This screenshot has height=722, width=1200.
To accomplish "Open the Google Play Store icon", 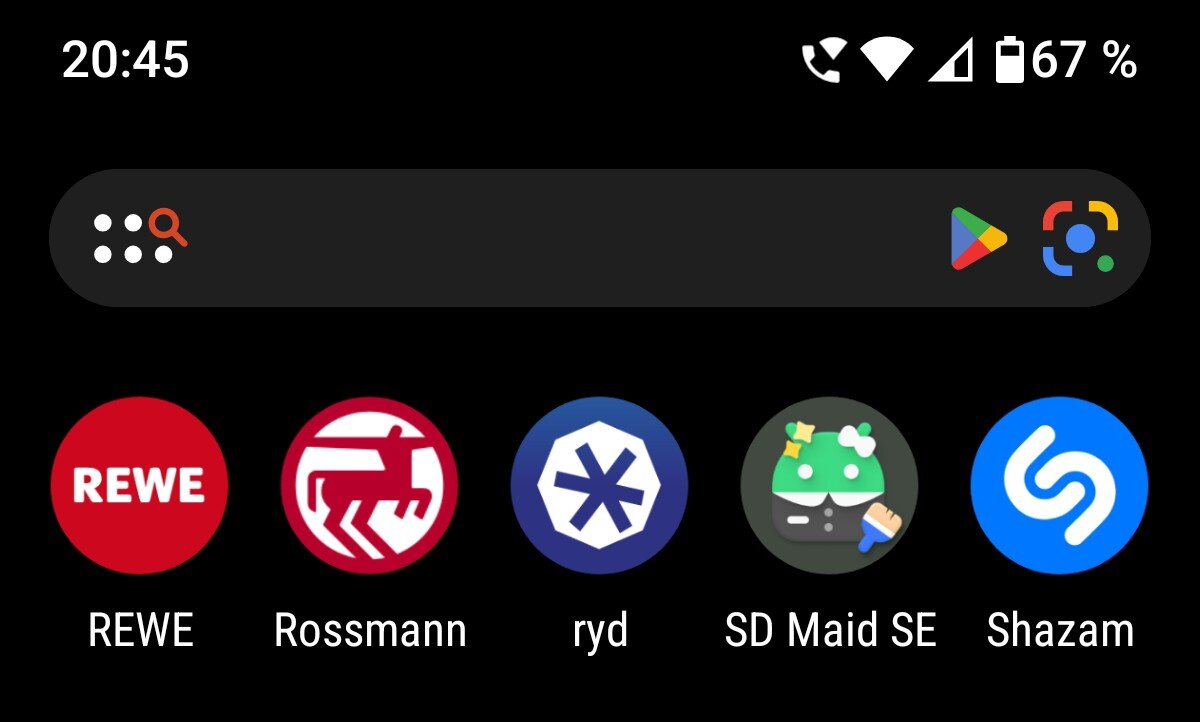I will [x=978, y=238].
